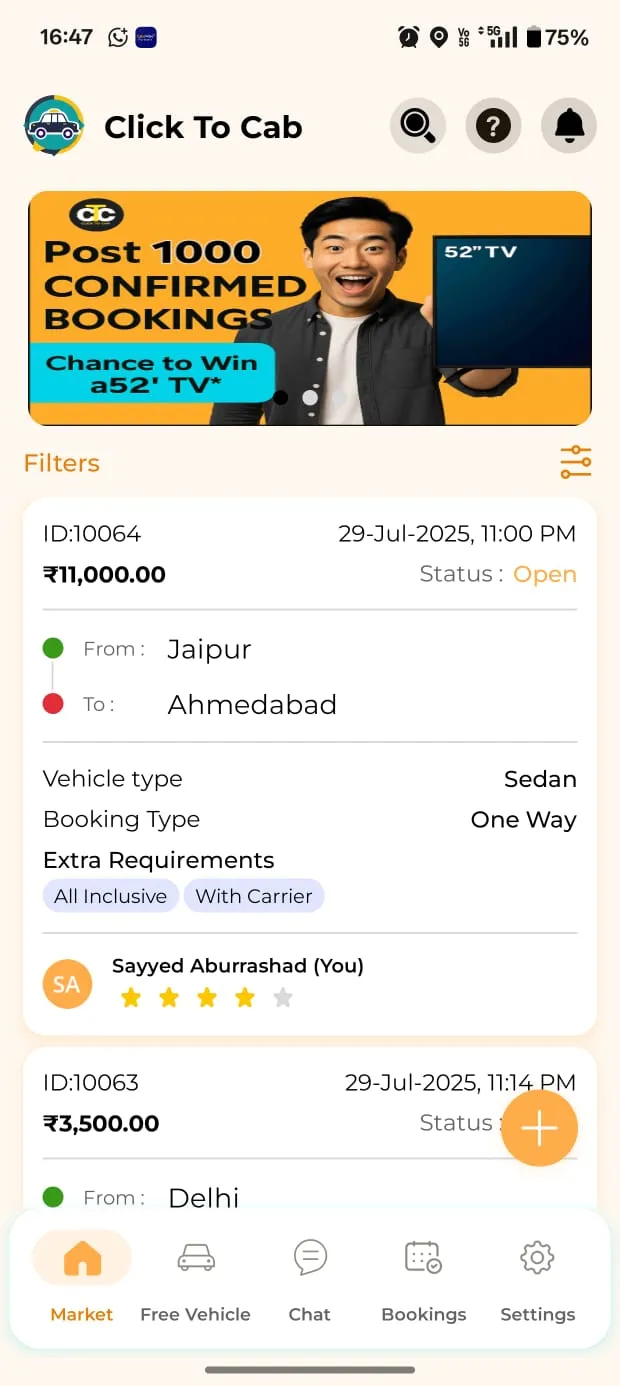
Task: Add a new booking with the plus button
Action: tap(539, 1128)
